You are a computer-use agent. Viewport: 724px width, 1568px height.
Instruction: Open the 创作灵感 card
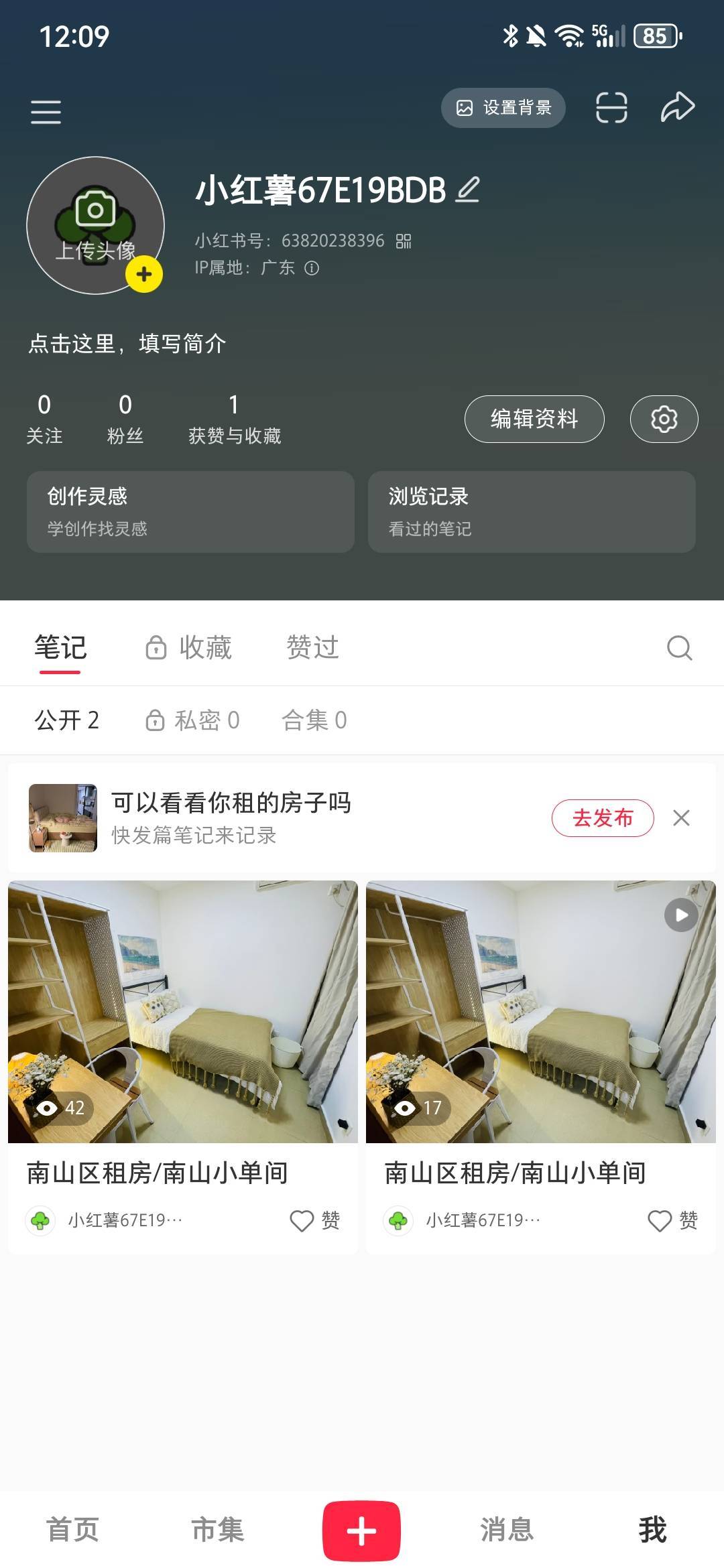tap(190, 512)
